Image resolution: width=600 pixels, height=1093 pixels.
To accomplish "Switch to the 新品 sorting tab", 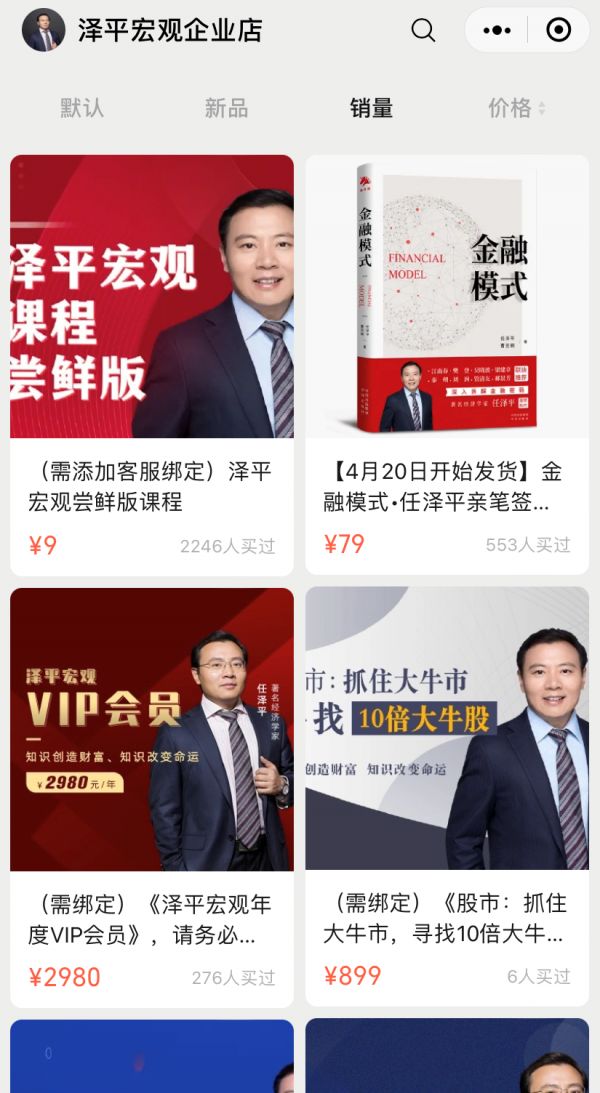I will point(226,108).
